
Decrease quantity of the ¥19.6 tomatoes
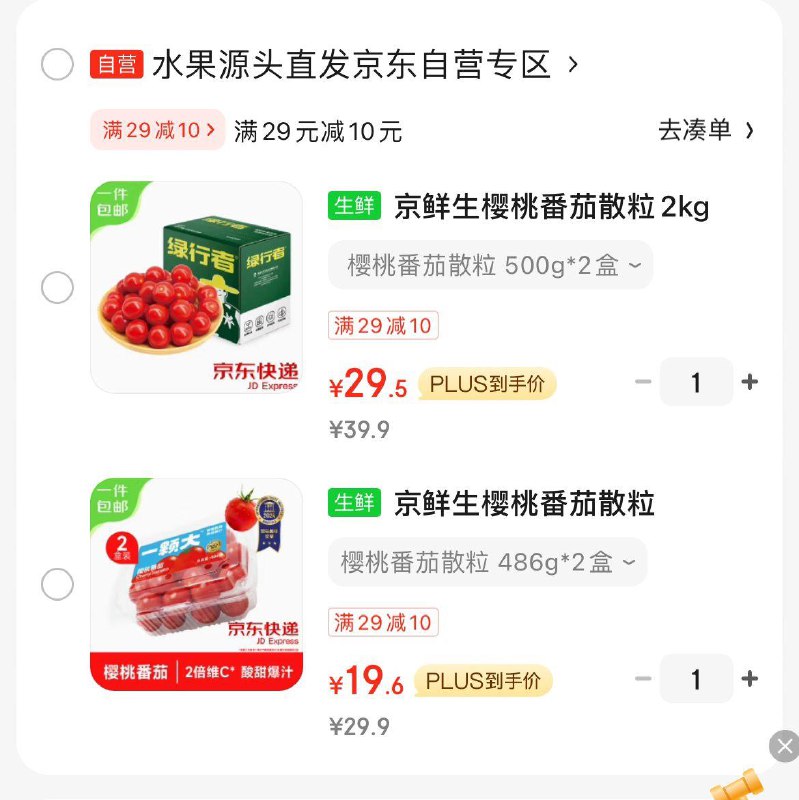[x=643, y=680]
